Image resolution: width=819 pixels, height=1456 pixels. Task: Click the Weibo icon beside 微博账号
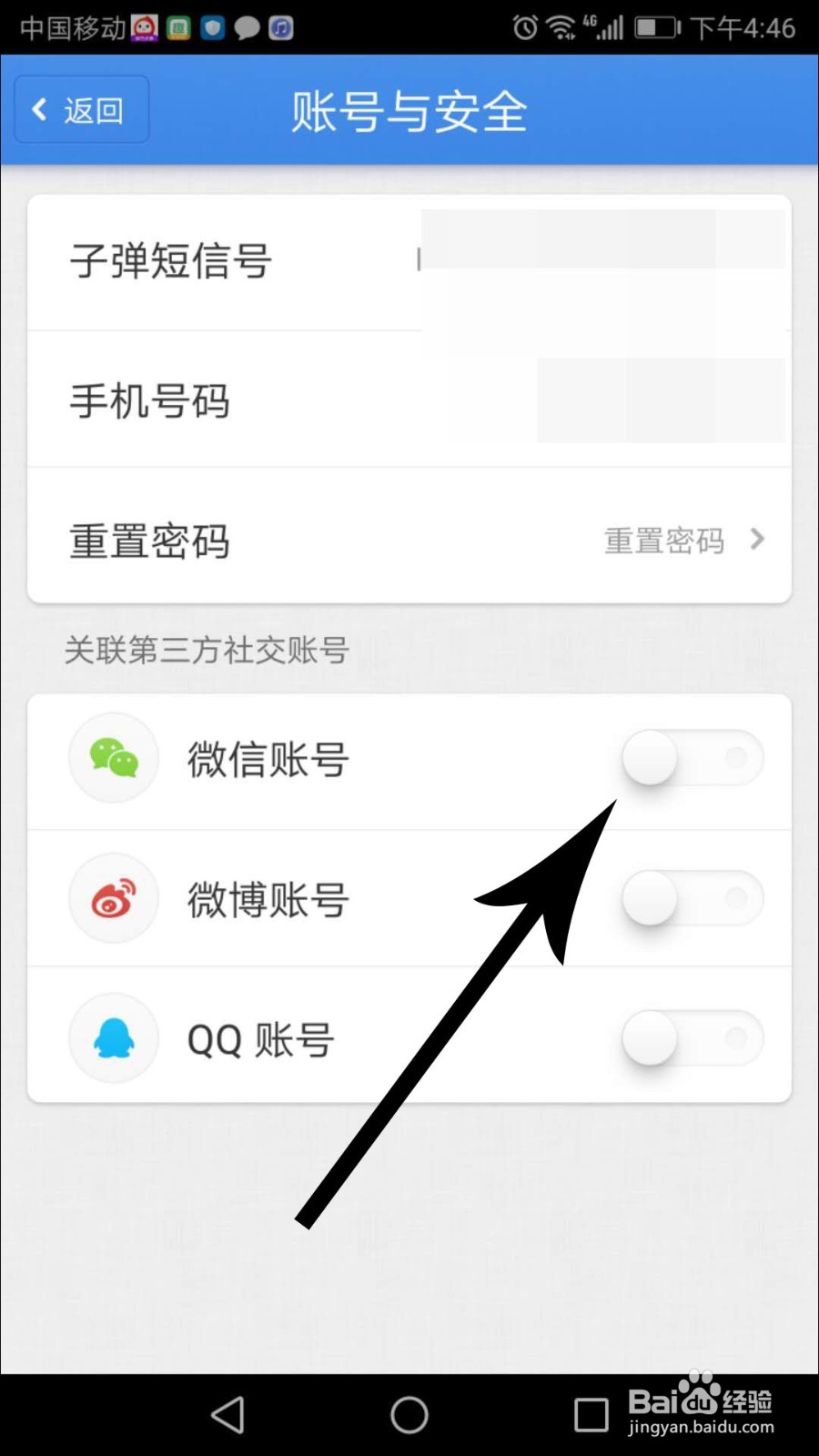tap(113, 897)
